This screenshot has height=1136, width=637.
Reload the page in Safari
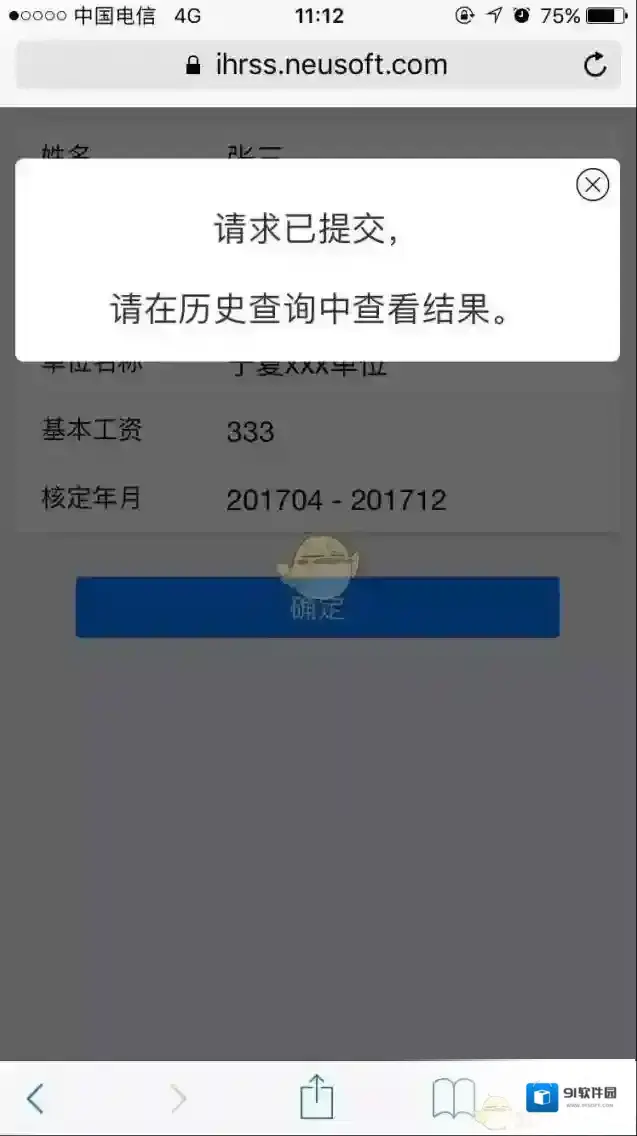pyautogui.click(x=595, y=66)
